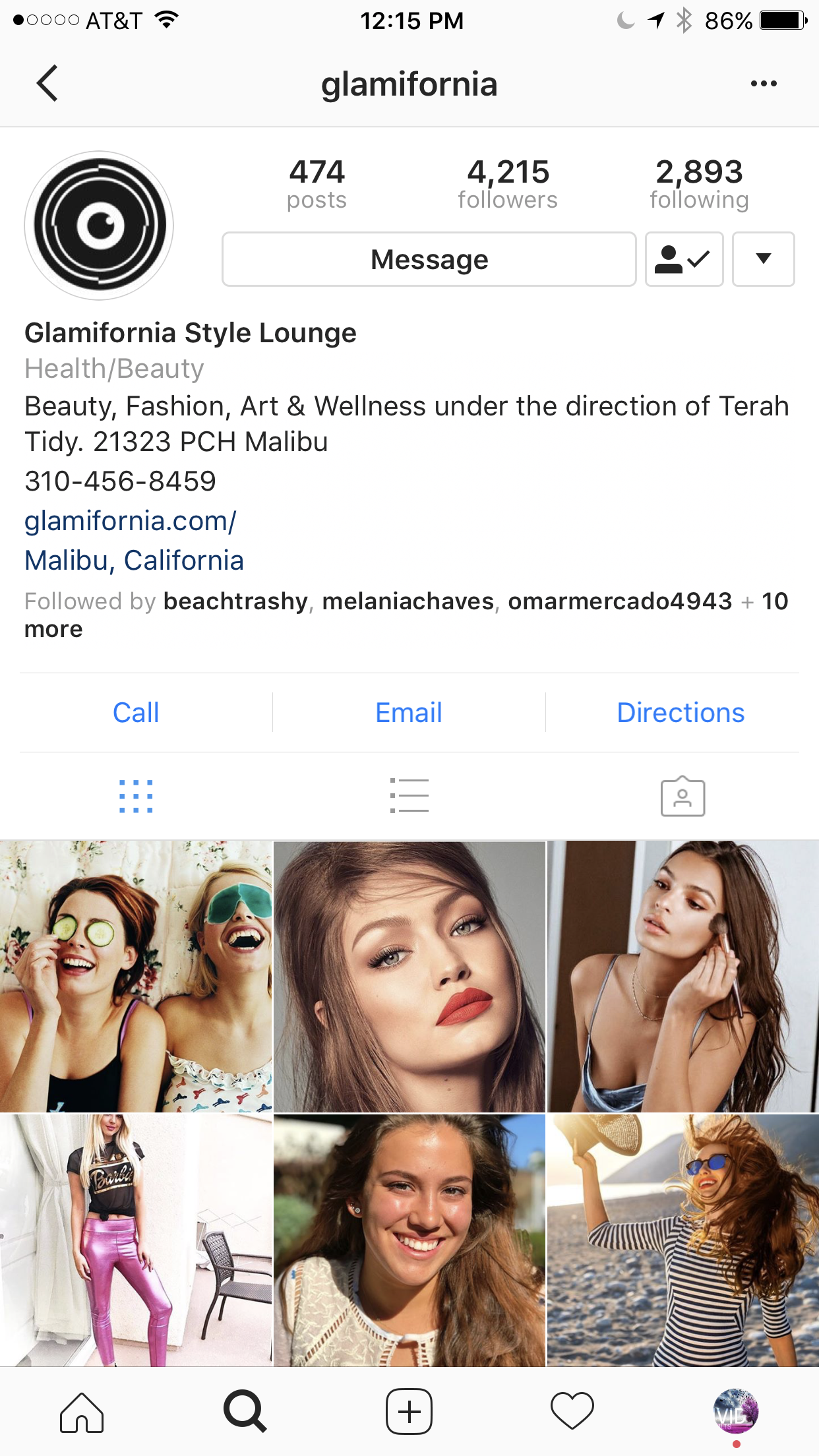Email Glamifornia Style Lounge
Screen dimensions: 819x1456
pos(409,713)
